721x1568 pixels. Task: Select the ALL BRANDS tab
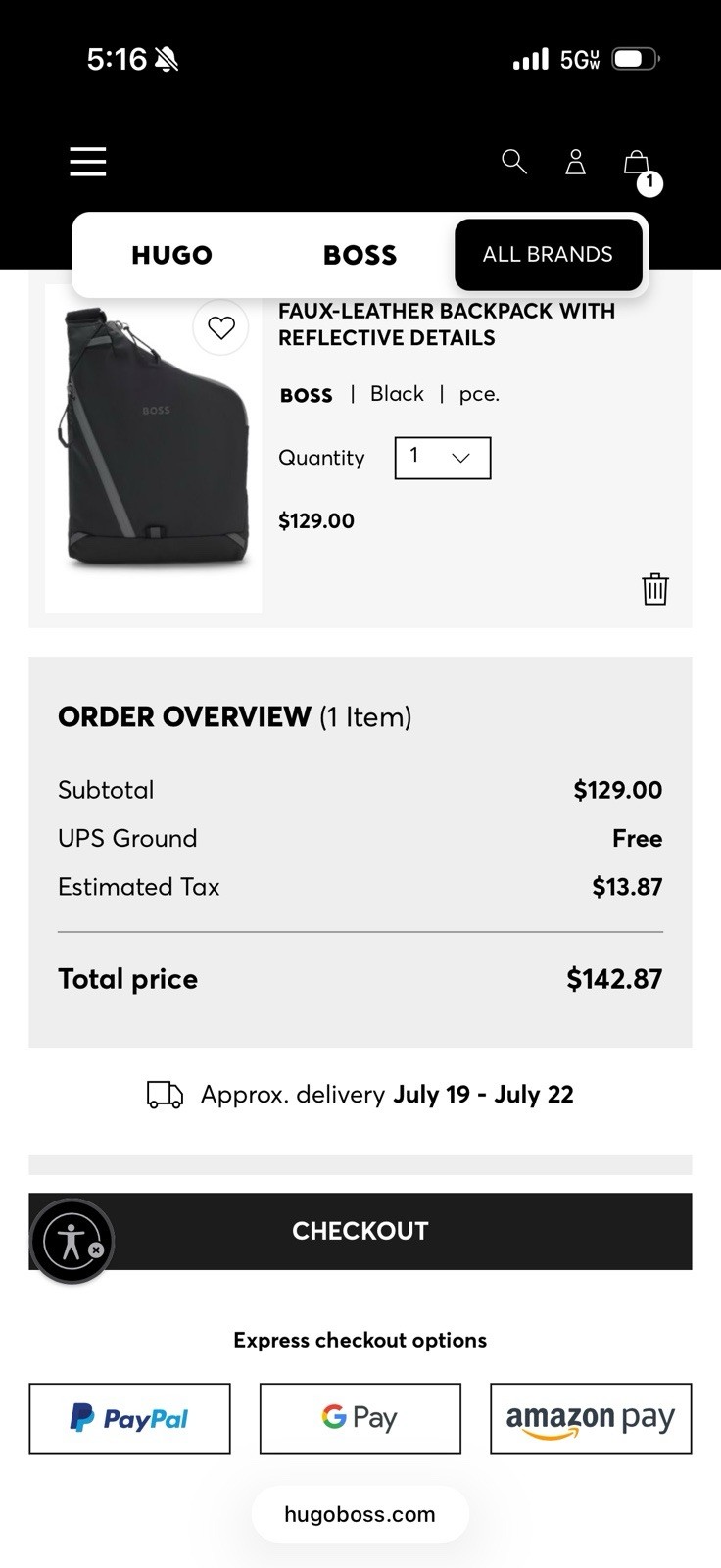549,255
